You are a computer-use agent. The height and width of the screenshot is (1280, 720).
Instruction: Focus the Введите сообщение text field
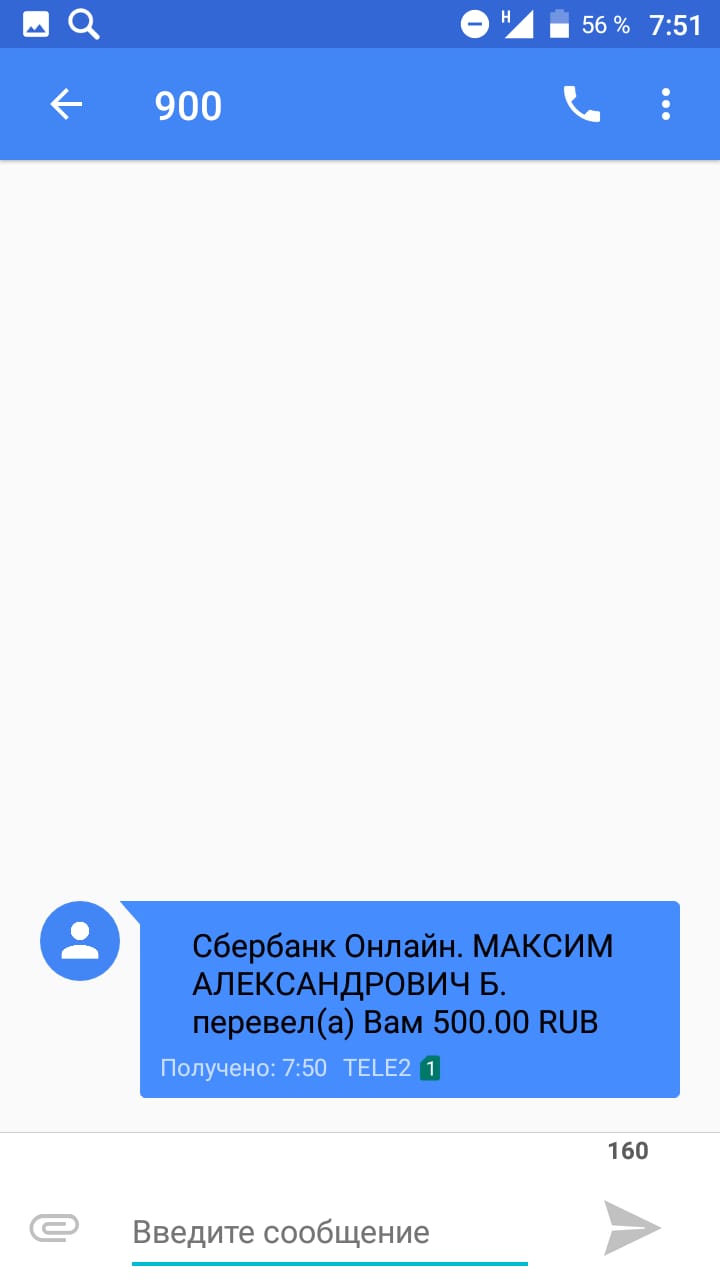pyautogui.click(x=330, y=1232)
